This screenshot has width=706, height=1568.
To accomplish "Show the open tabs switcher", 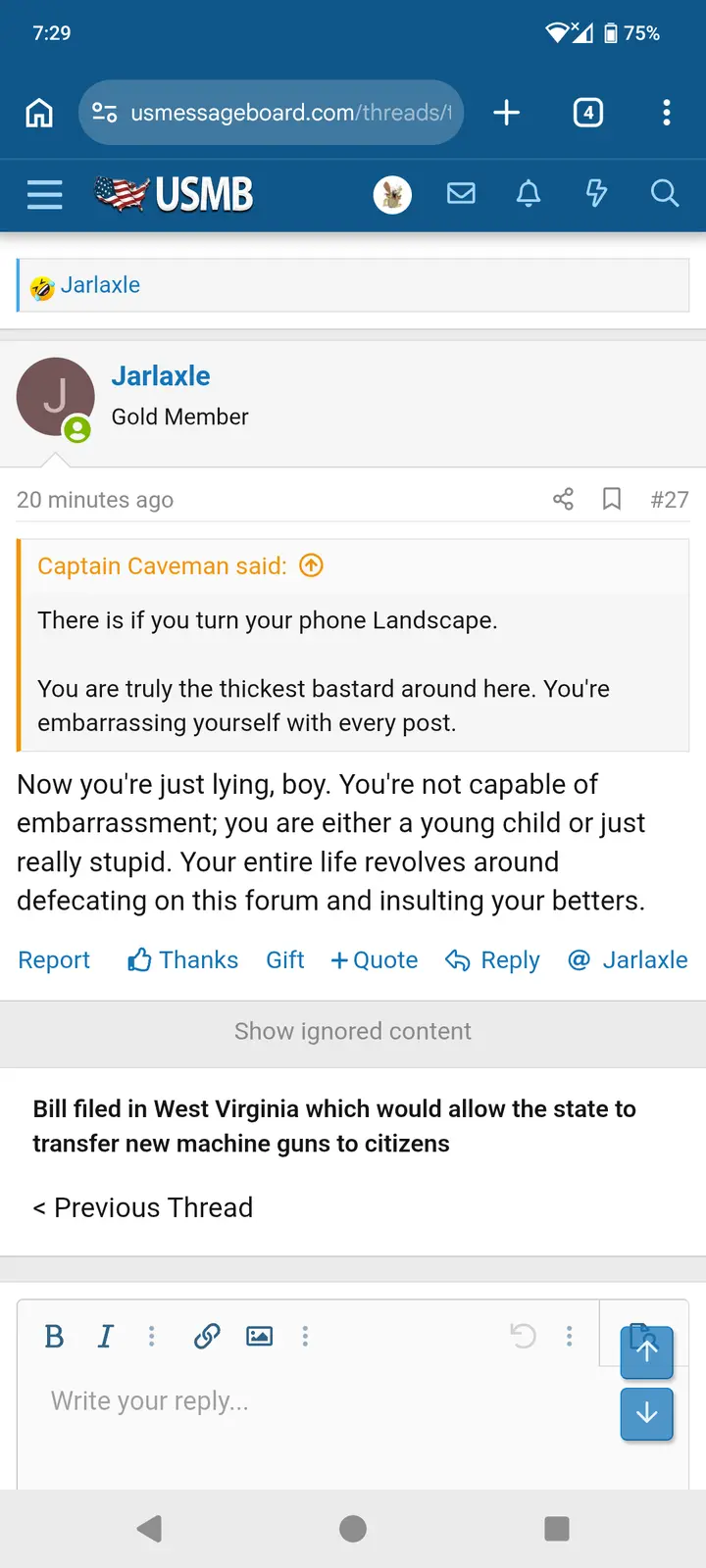I will point(587,113).
